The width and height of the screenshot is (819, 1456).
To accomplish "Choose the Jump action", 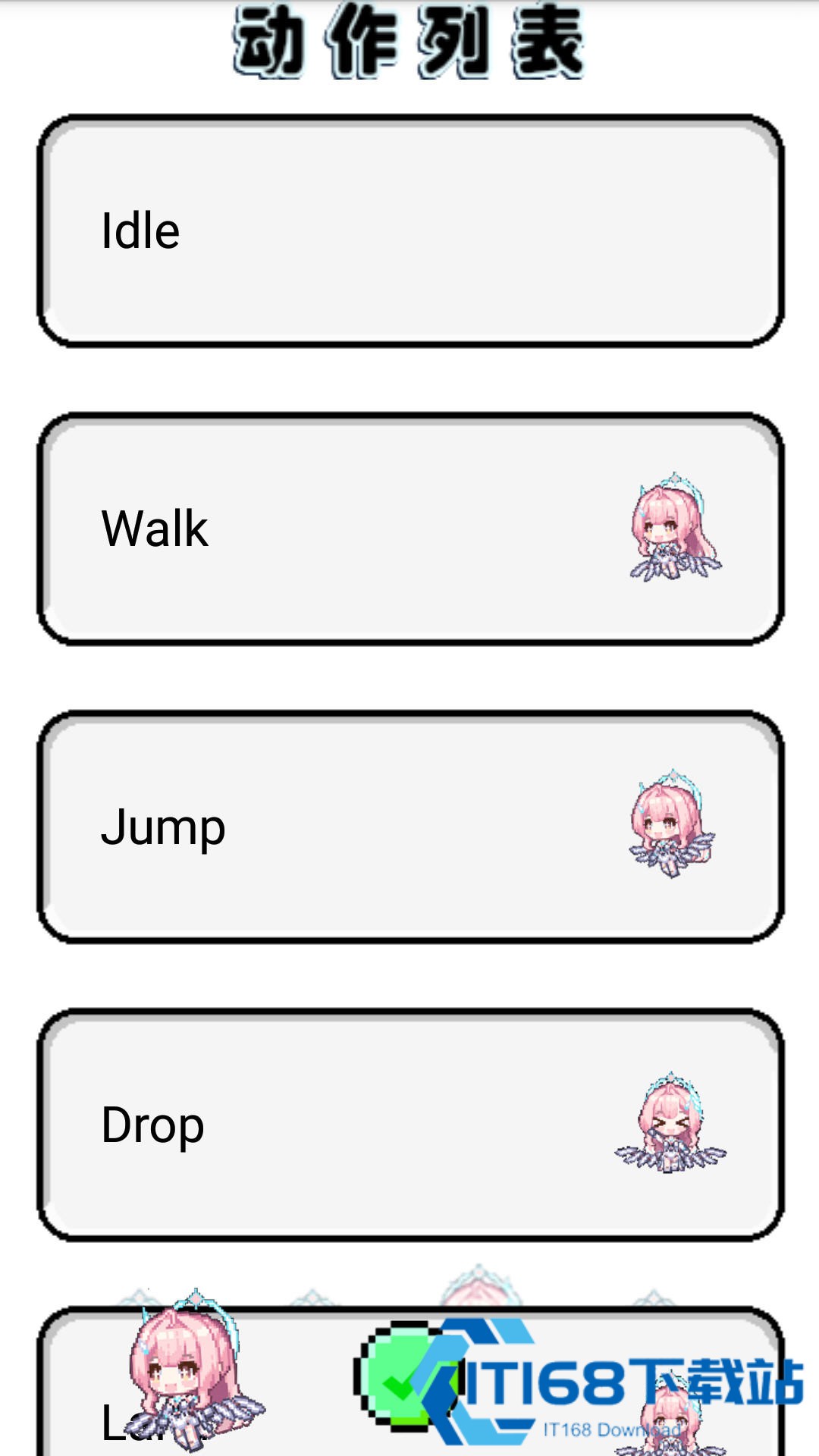I will click(x=410, y=827).
